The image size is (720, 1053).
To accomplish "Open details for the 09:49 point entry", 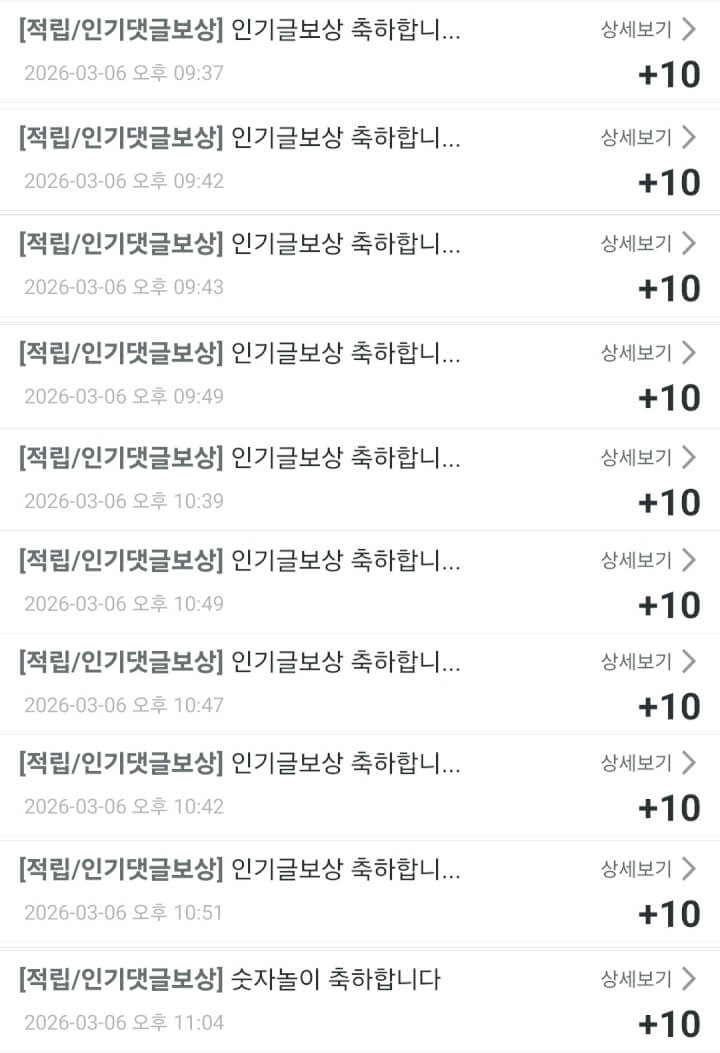I will point(647,352).
